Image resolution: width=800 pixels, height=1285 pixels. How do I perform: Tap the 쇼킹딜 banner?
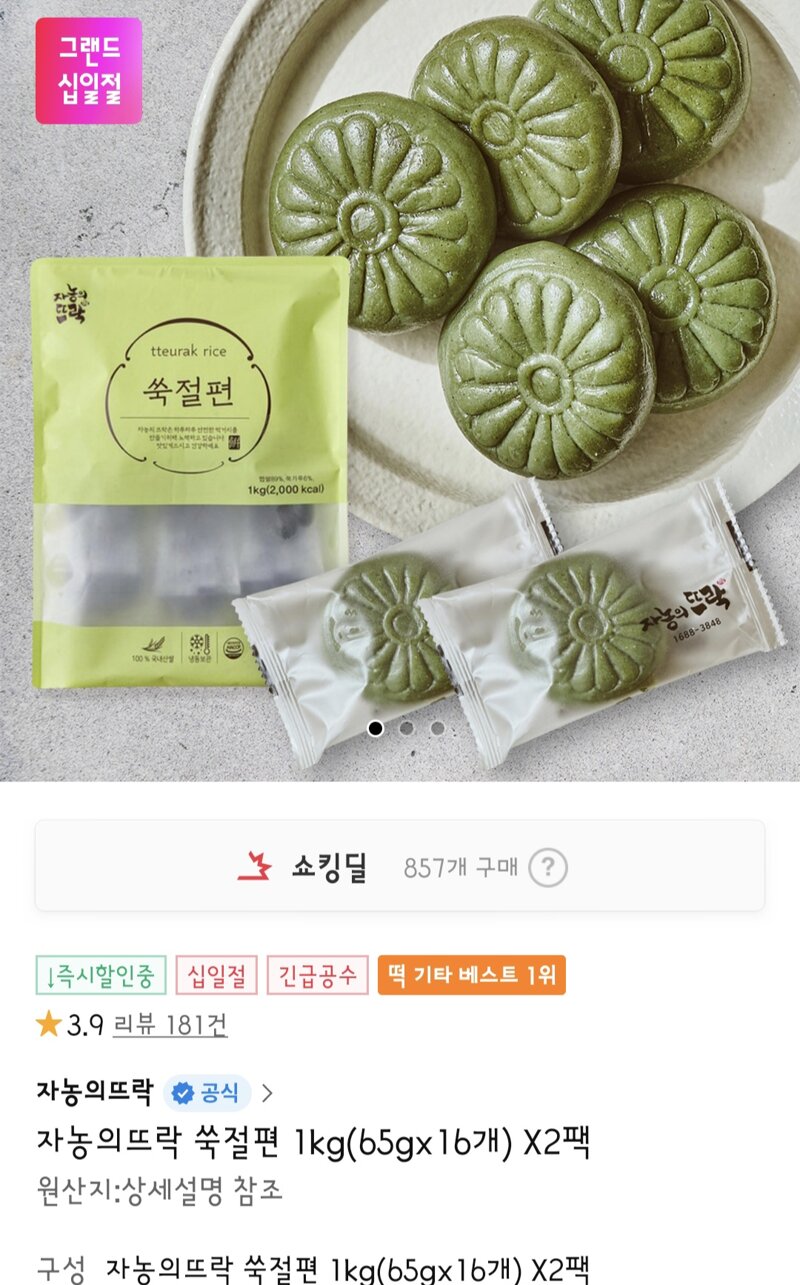click(400, 866)
